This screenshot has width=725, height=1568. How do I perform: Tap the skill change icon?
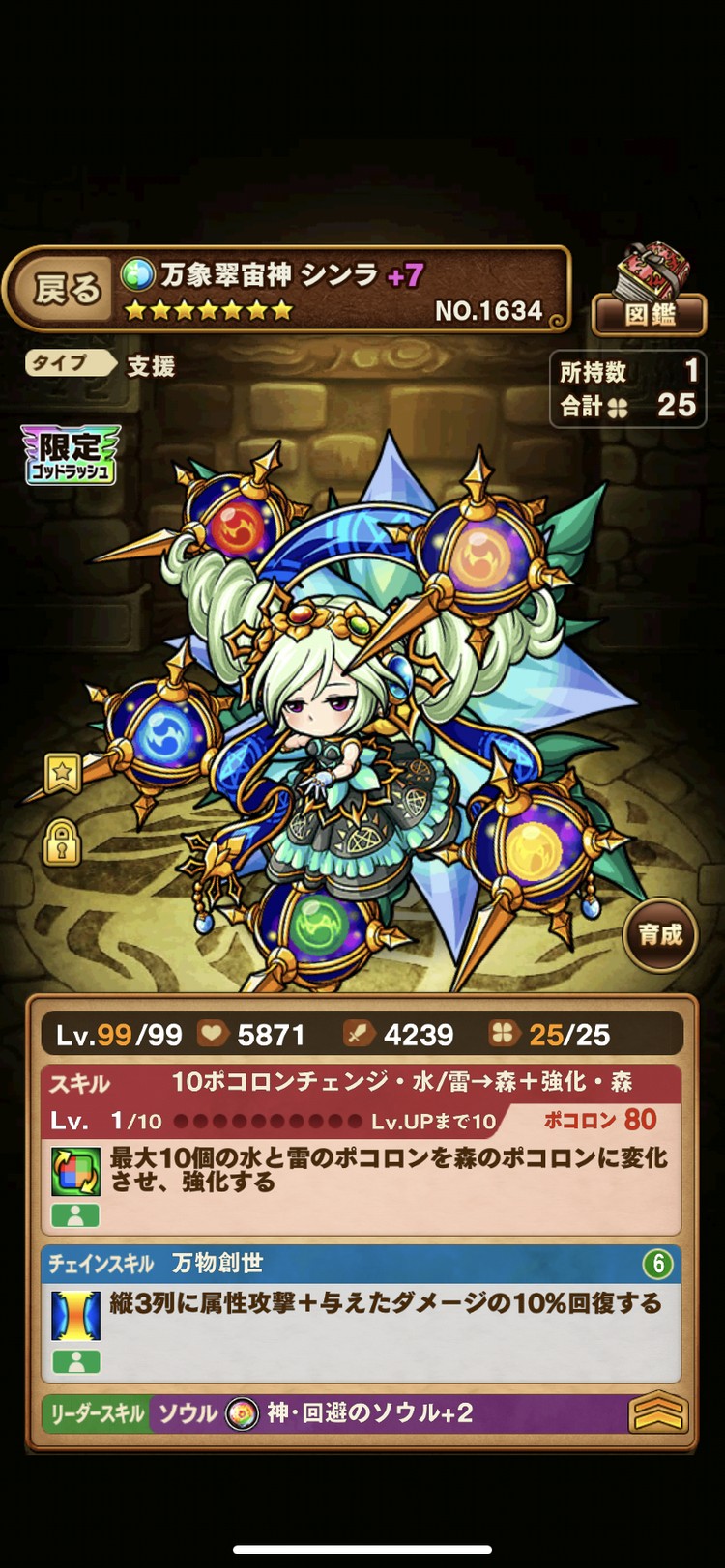[x=76, y=1171]
